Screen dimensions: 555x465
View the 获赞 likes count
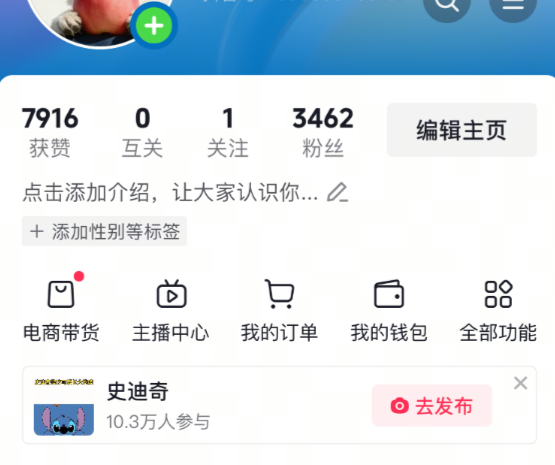50,133
